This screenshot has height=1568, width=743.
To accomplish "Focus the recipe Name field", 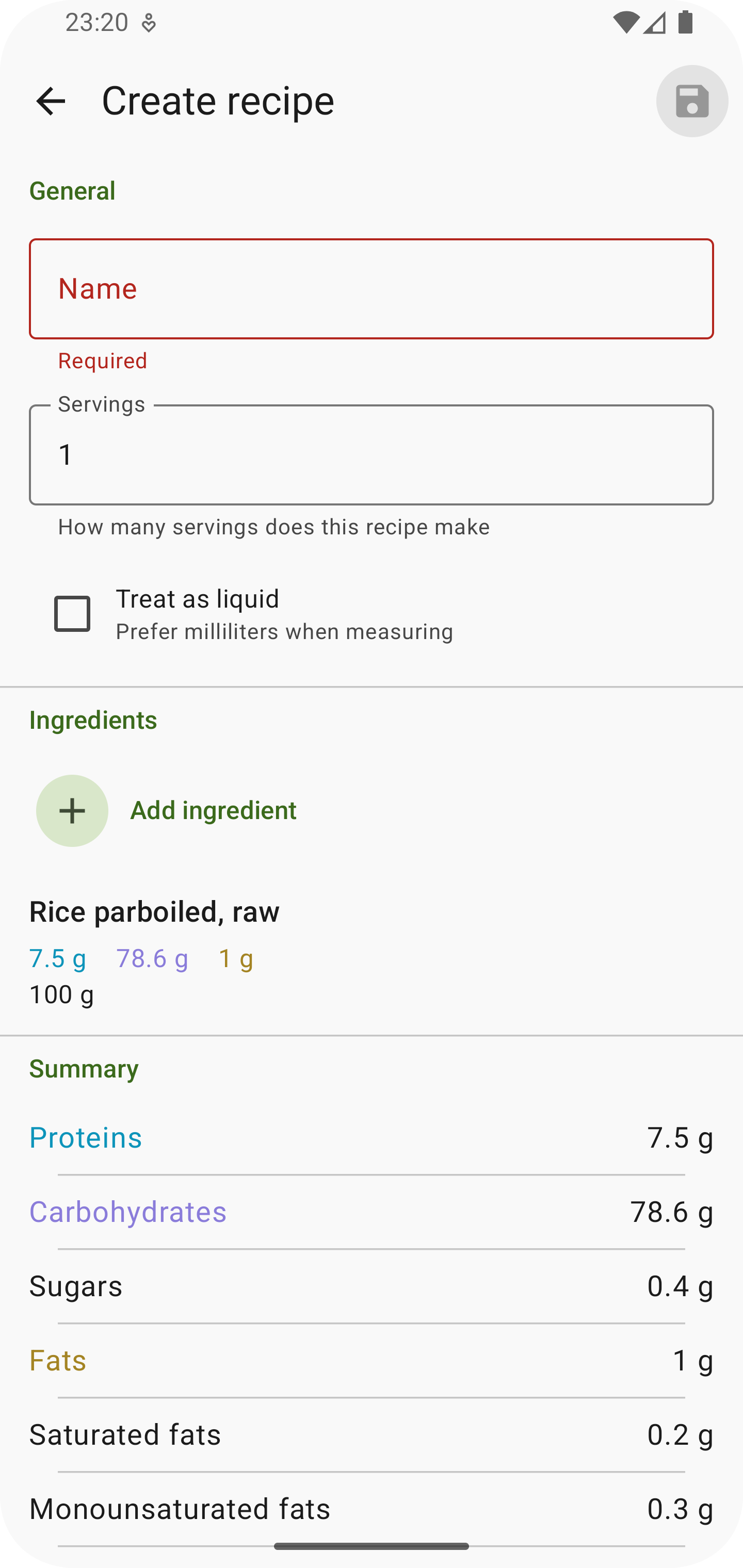I will pos(372,289).
